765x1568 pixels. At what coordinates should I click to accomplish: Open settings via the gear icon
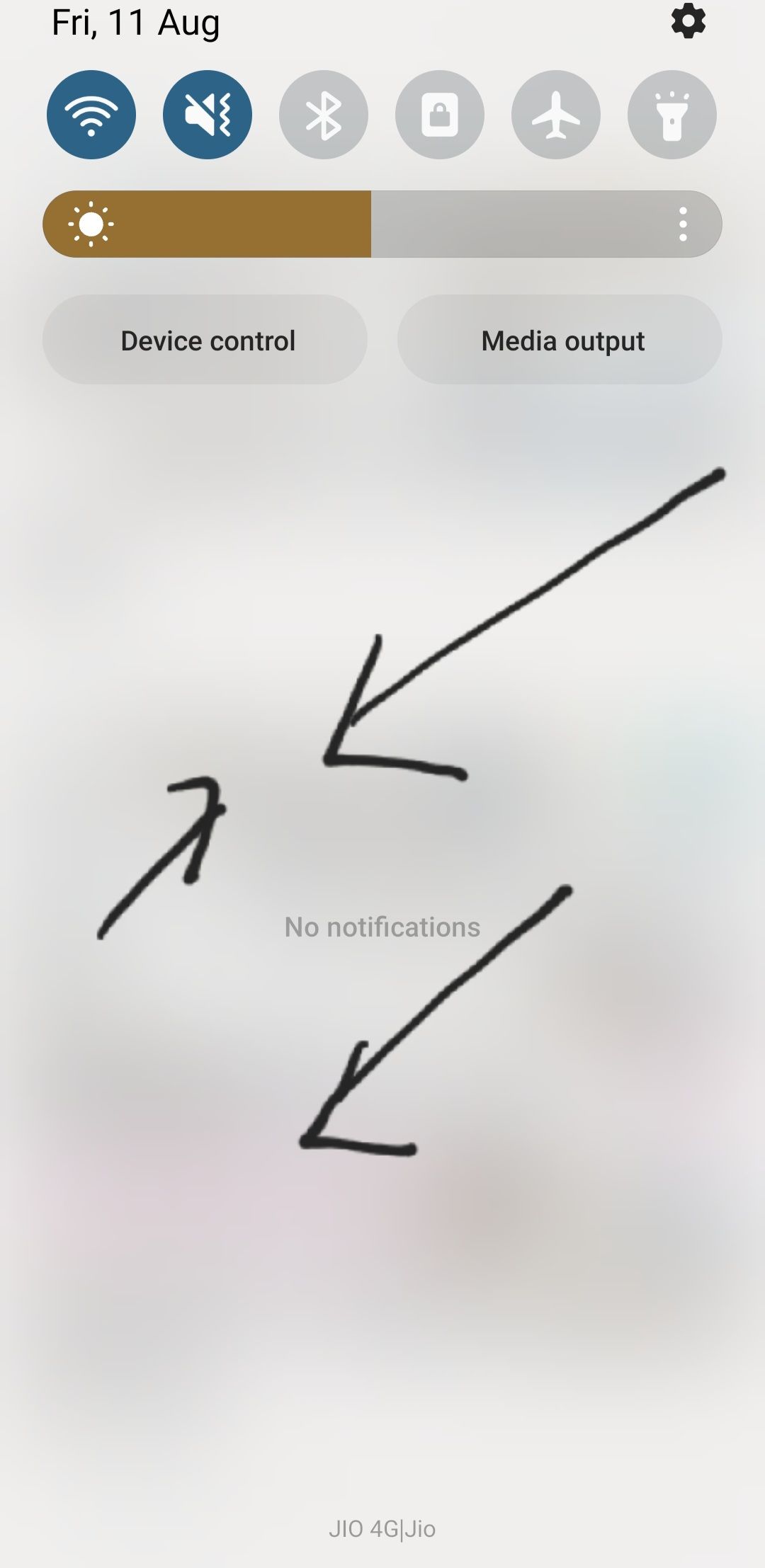pos(688,21)
